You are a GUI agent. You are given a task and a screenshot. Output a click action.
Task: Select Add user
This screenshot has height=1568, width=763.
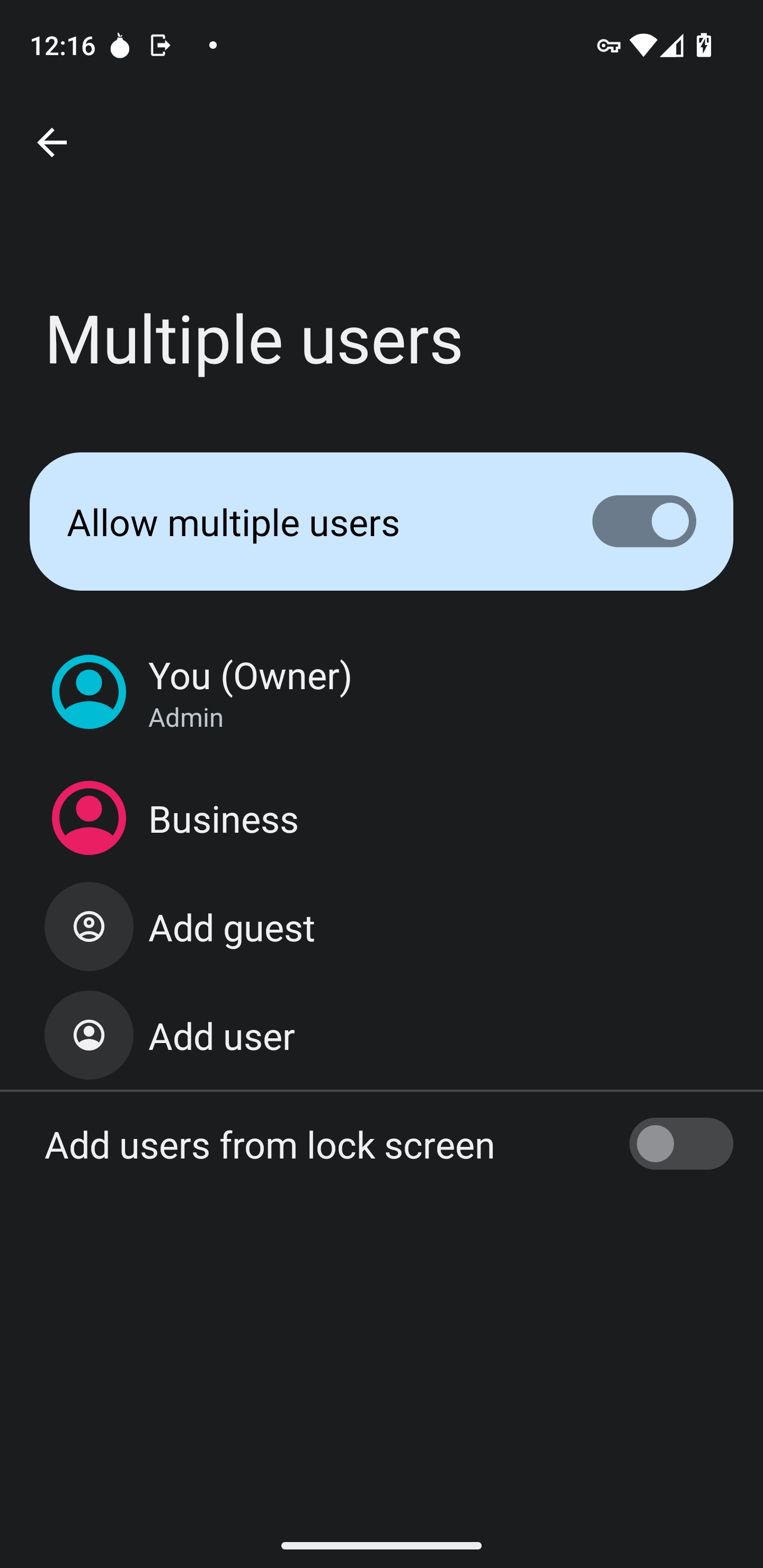tap(381, 1035)
